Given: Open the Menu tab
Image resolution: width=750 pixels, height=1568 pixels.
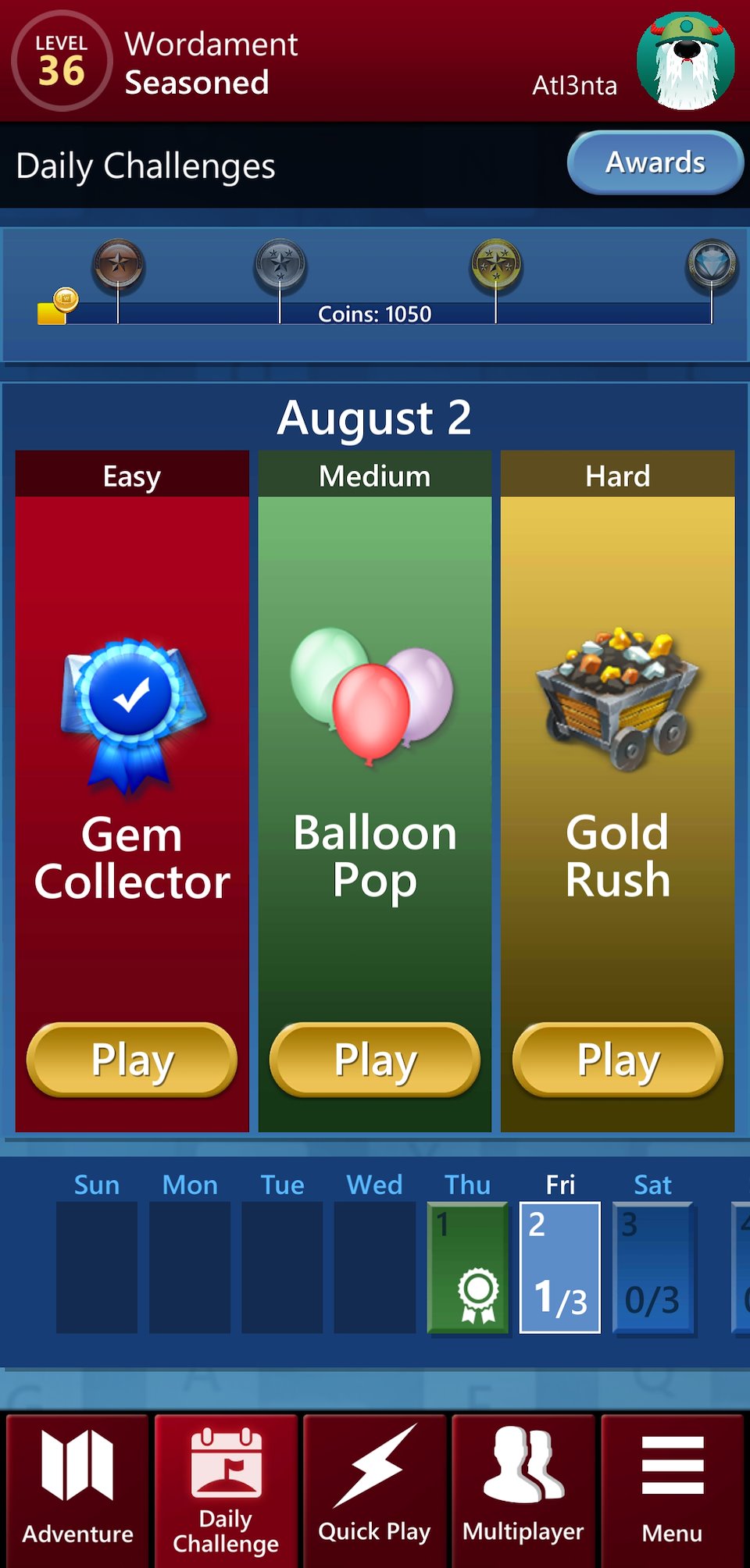Looking at the screenshot, I should coord(672,1490).
